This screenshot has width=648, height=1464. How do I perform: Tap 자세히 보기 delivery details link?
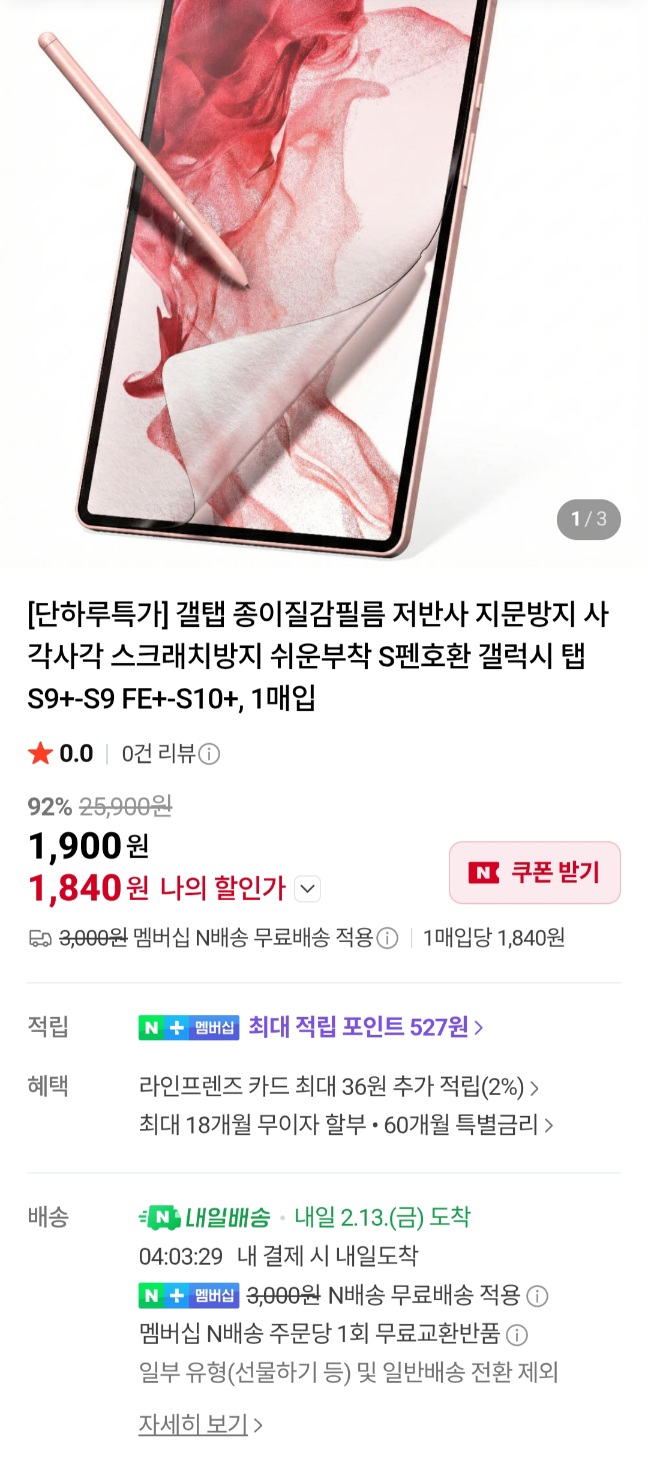tap(200, 1425)
